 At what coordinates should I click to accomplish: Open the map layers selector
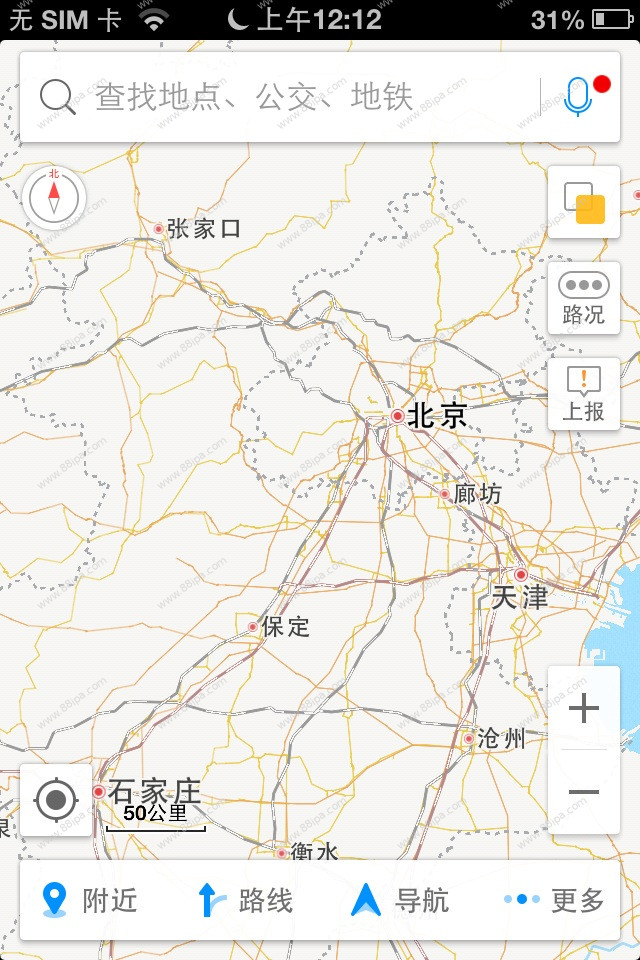pos(584,203)
